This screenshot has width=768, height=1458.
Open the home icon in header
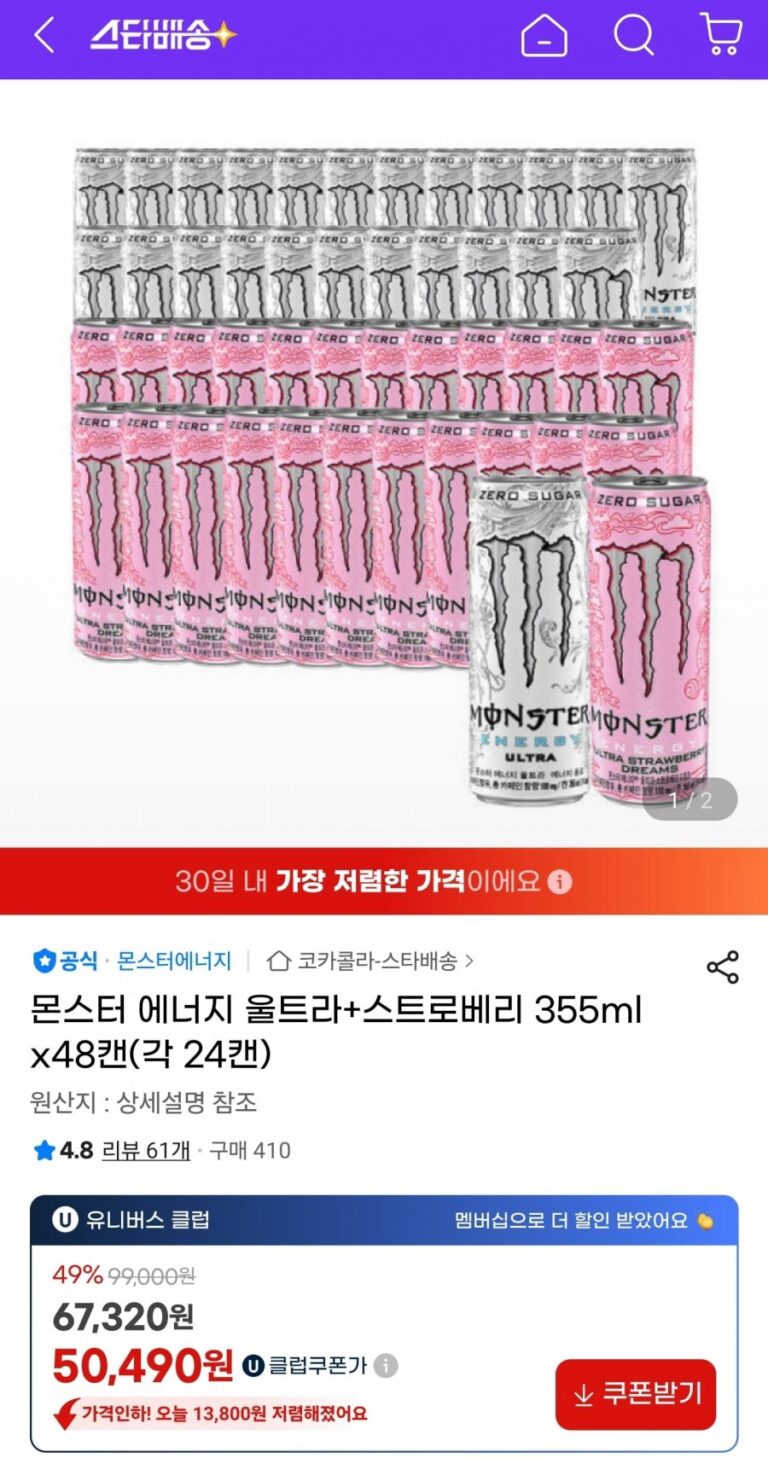tap(544, 37)
